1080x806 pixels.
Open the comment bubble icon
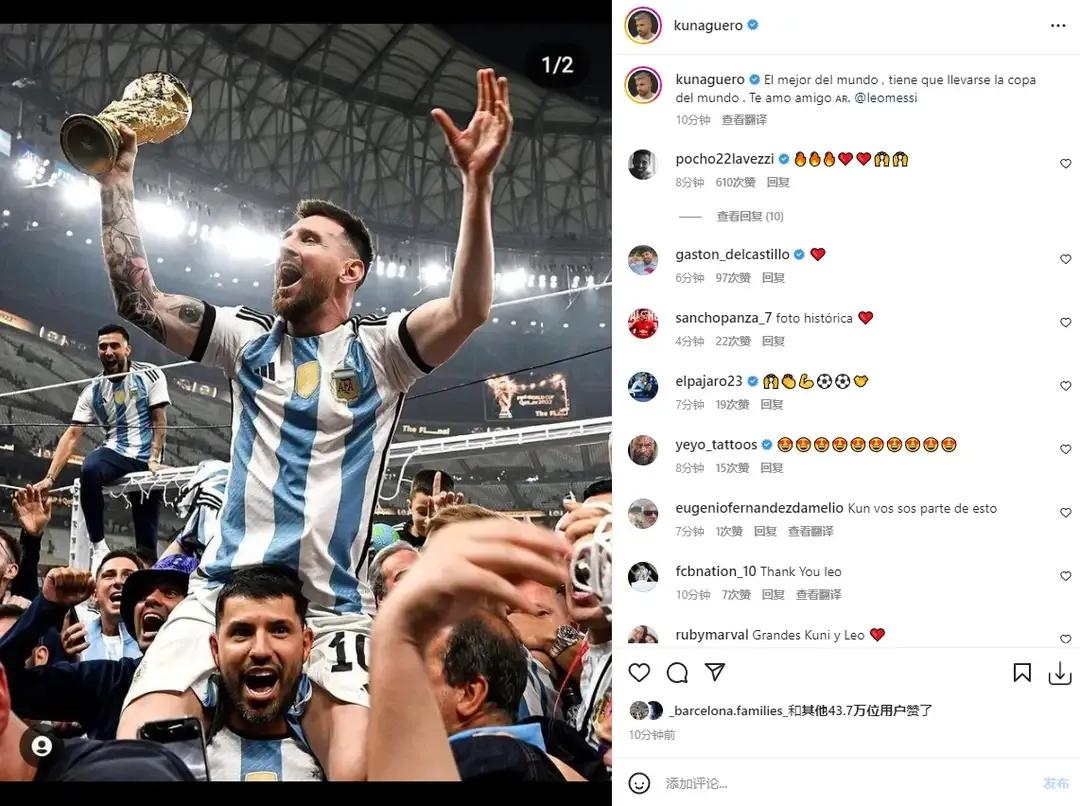(677, 672)
